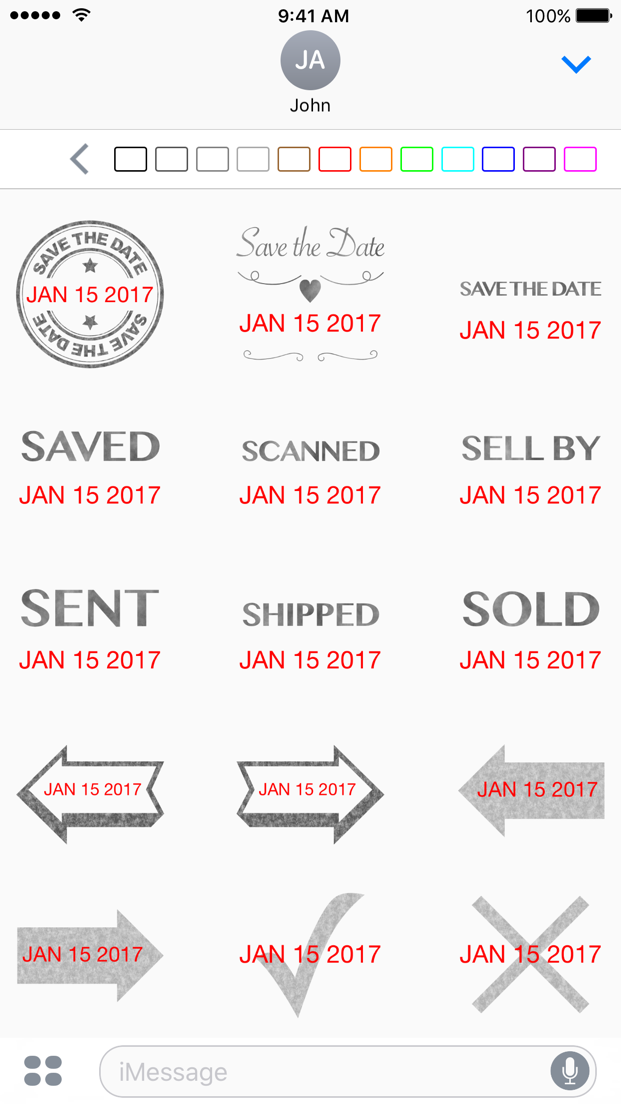Select the green color swatch
This screenshot has height=1104, width=621.
click(416, 159)
